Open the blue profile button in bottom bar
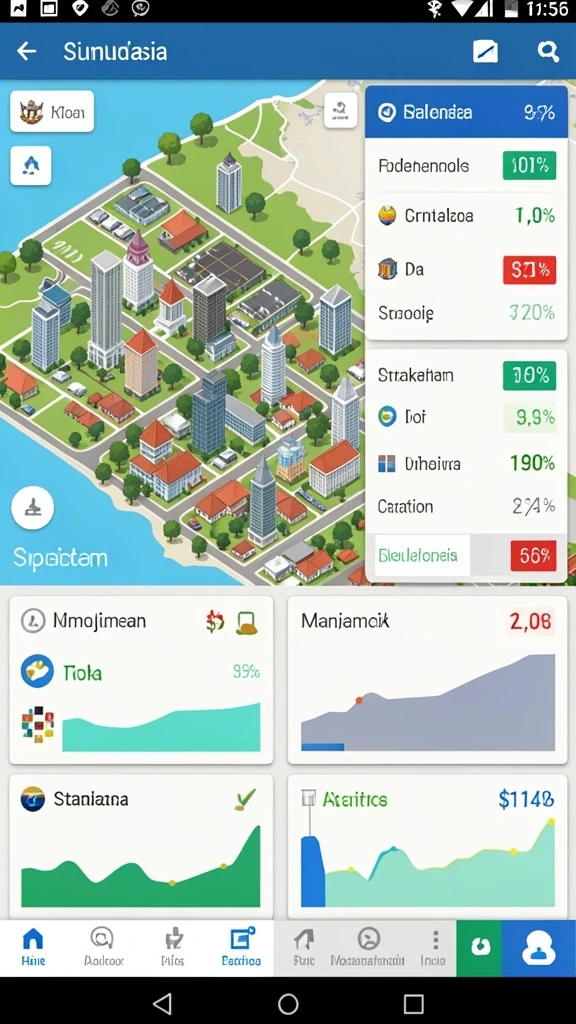Screen dimensions: 576x1024 [x=539, y=948]
